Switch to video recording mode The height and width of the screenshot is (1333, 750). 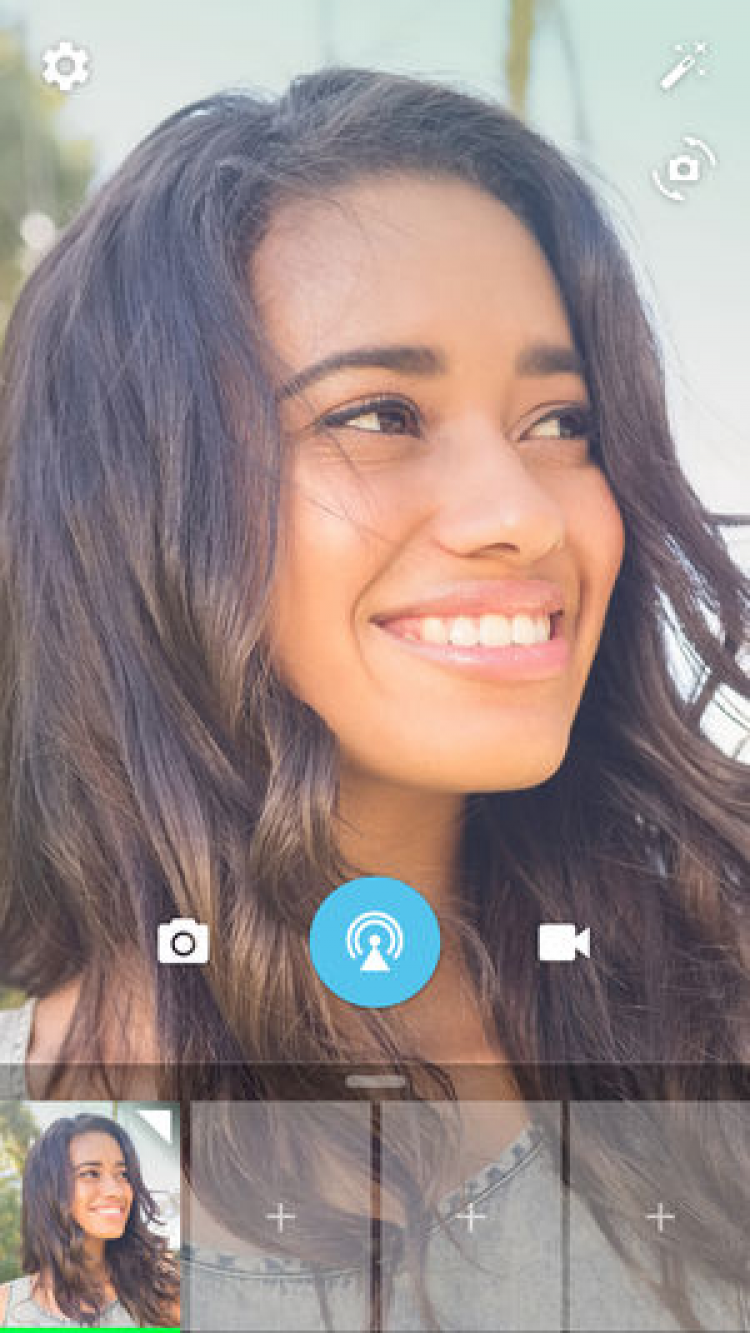(x=564, y=942)
